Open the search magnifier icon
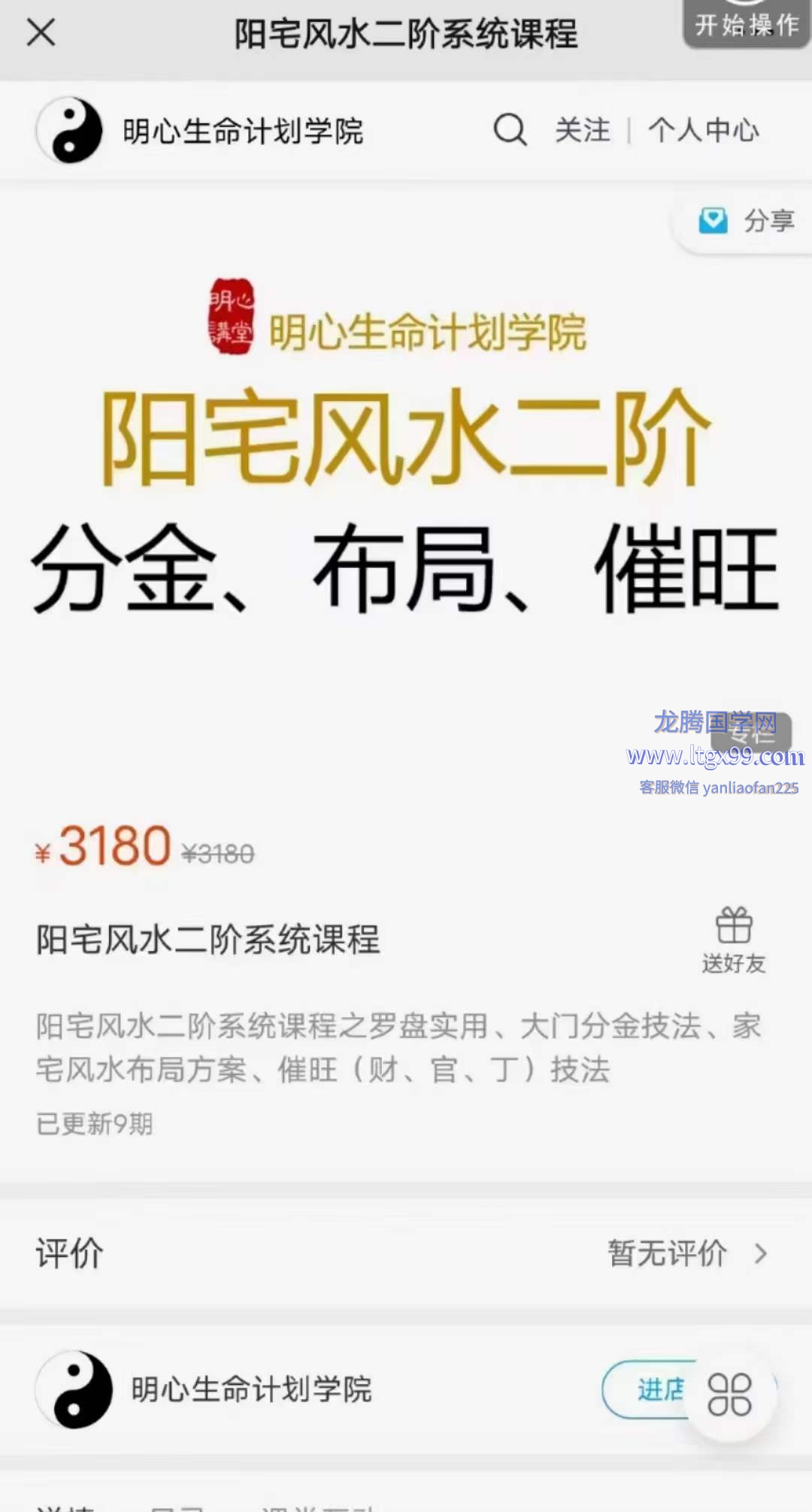The height and width of the screenshot is (1512, 812). click(x=510, y=129)
